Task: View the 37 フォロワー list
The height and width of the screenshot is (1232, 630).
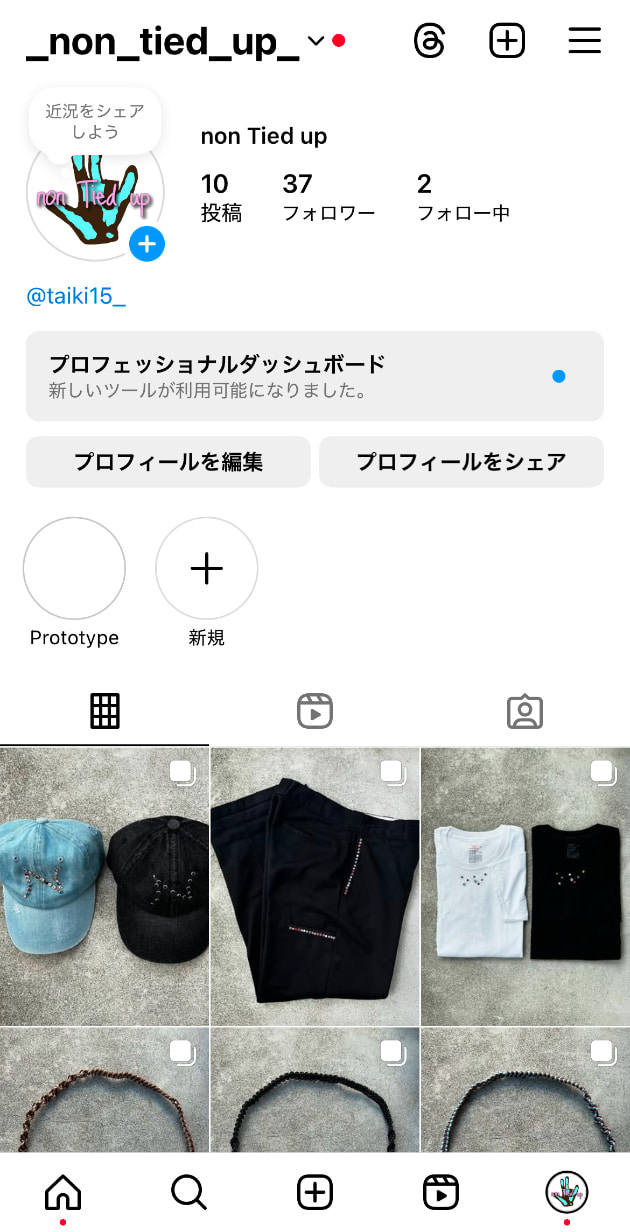Action: (329, 197)
